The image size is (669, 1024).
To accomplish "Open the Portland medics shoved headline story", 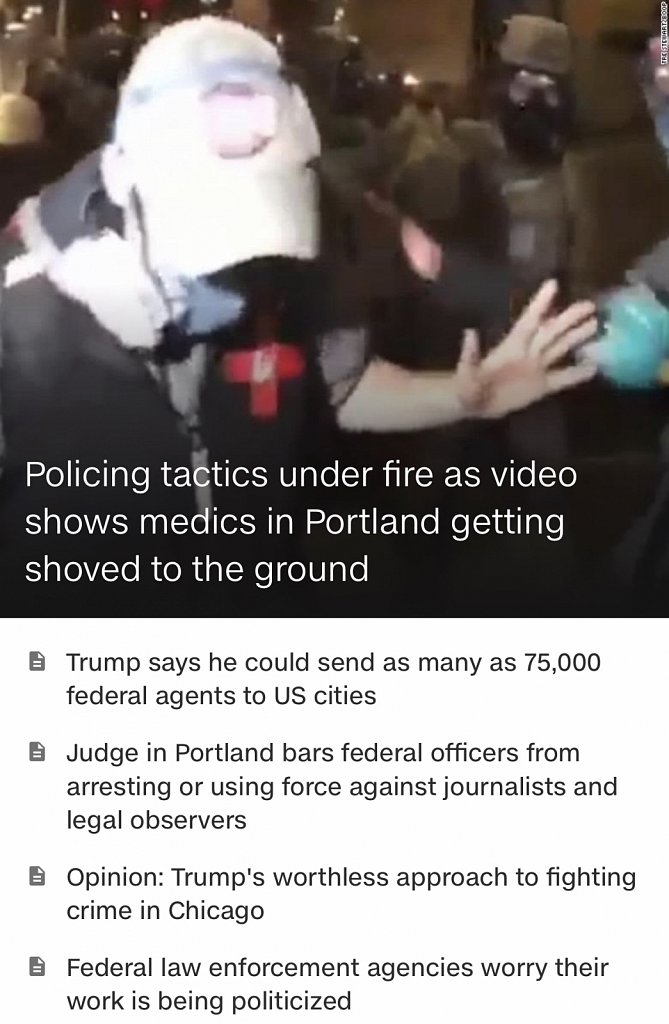I will [300, 521].
